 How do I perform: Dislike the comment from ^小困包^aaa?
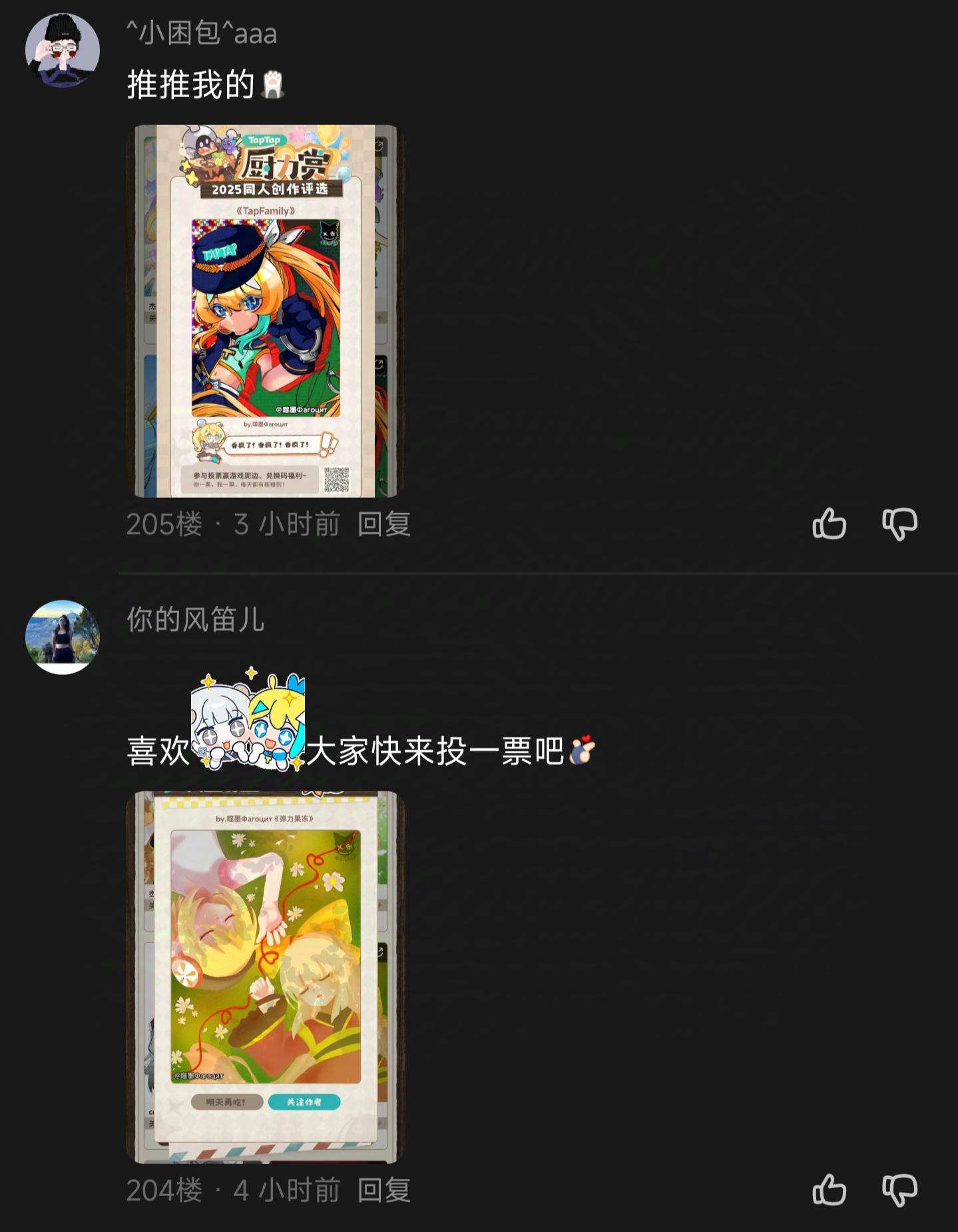(x=898, y=525)
